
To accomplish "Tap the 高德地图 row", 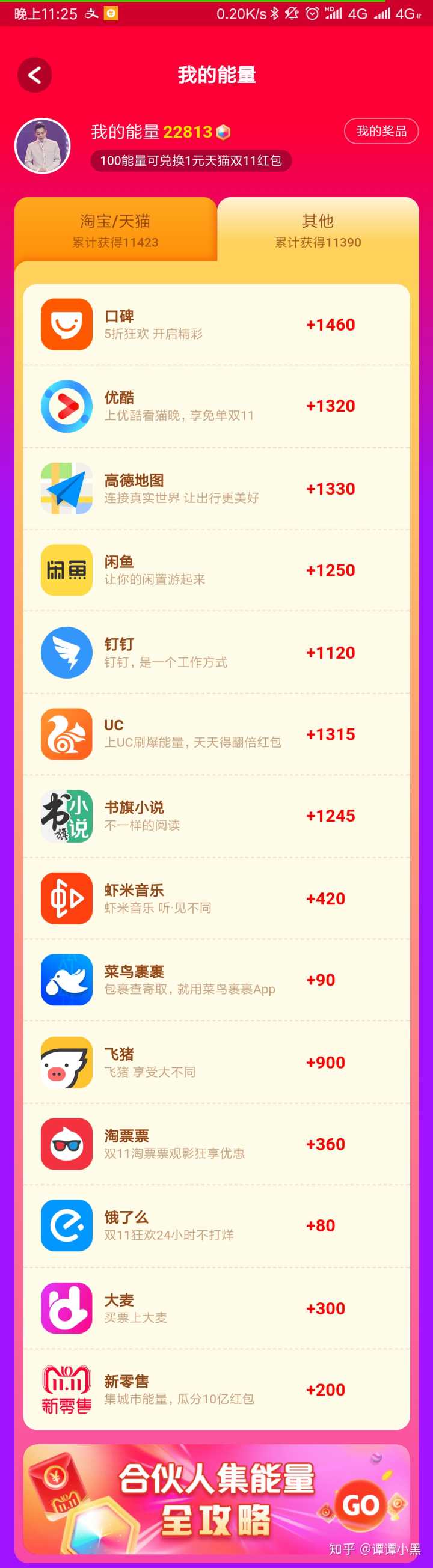I will (x=216, y=488).
